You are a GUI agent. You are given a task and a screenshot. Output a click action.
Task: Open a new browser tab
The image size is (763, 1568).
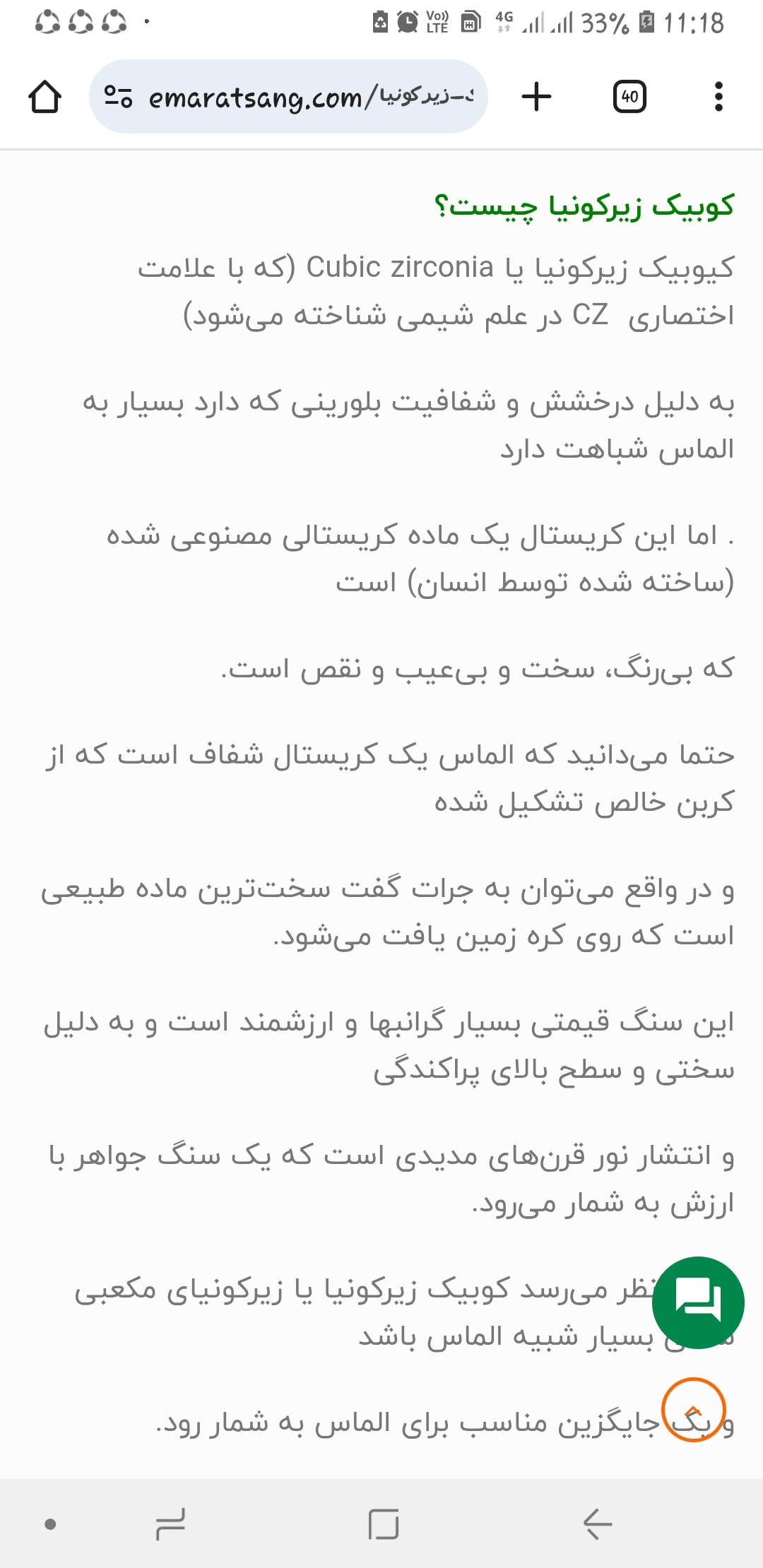536,97
